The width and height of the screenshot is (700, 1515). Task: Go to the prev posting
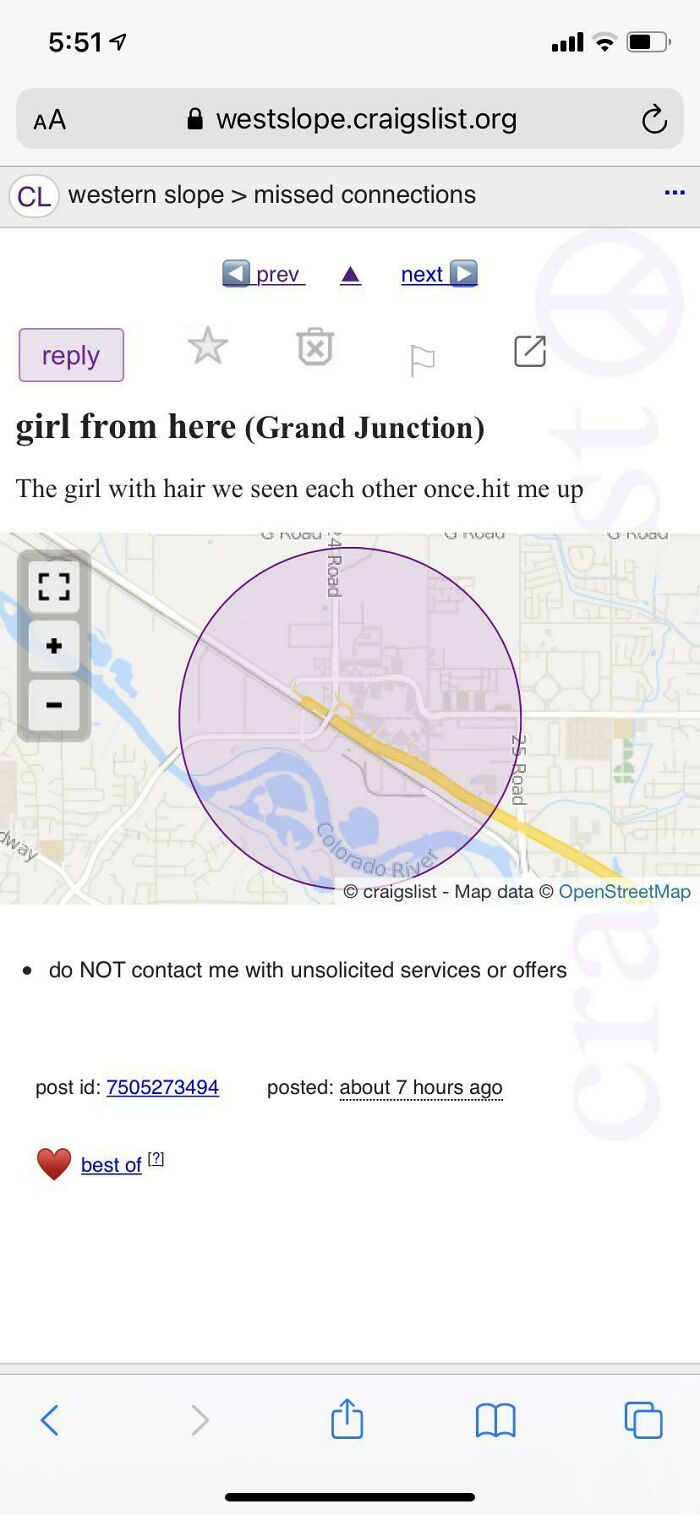pos(263,274)
